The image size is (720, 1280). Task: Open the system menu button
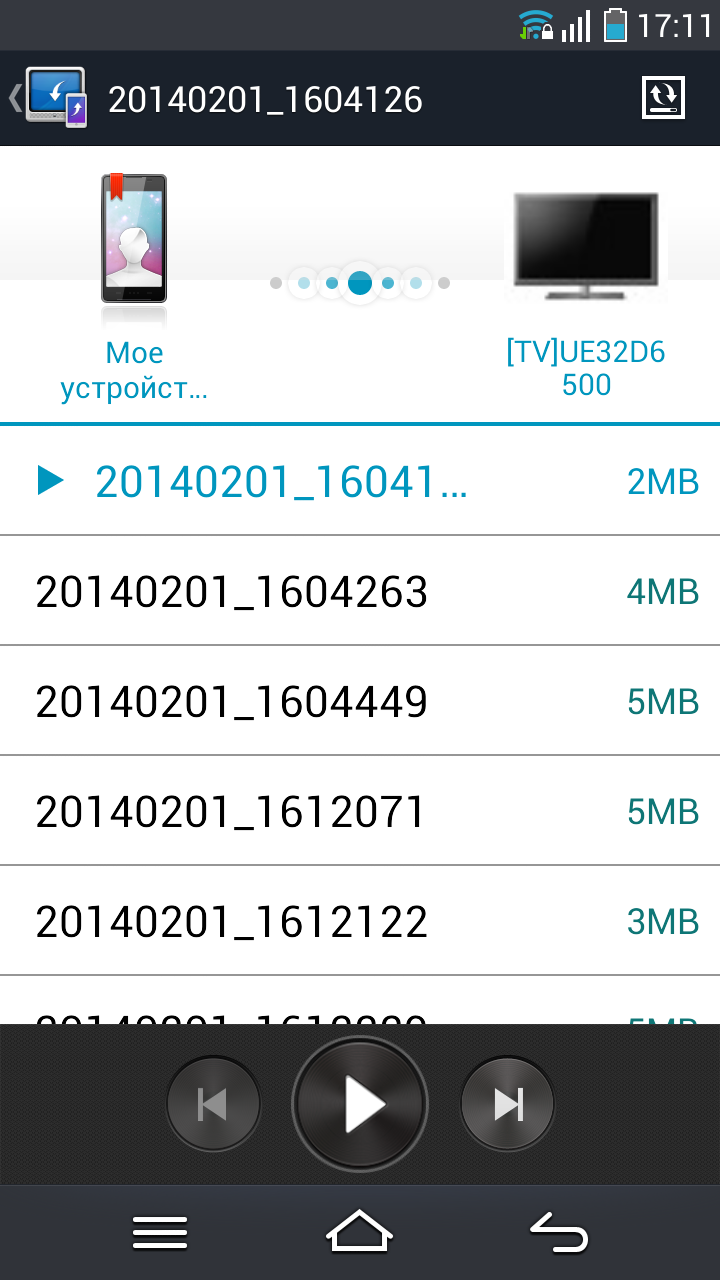[x=160, y=1233]
